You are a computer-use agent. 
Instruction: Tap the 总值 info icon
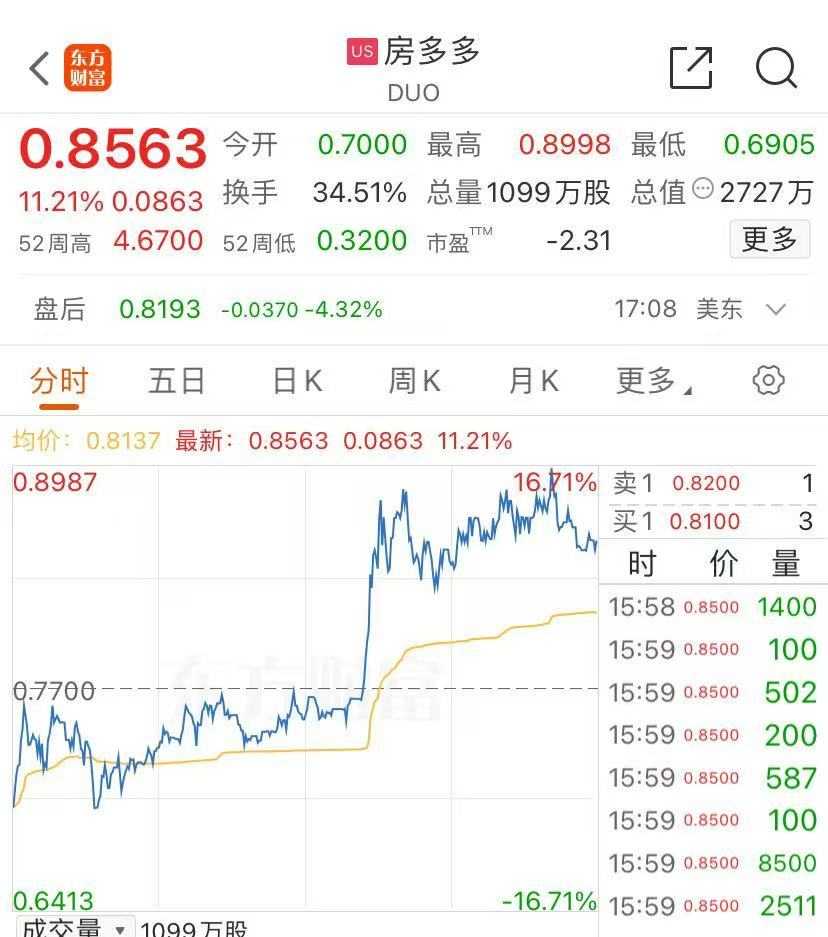click(x=703, y=189)
